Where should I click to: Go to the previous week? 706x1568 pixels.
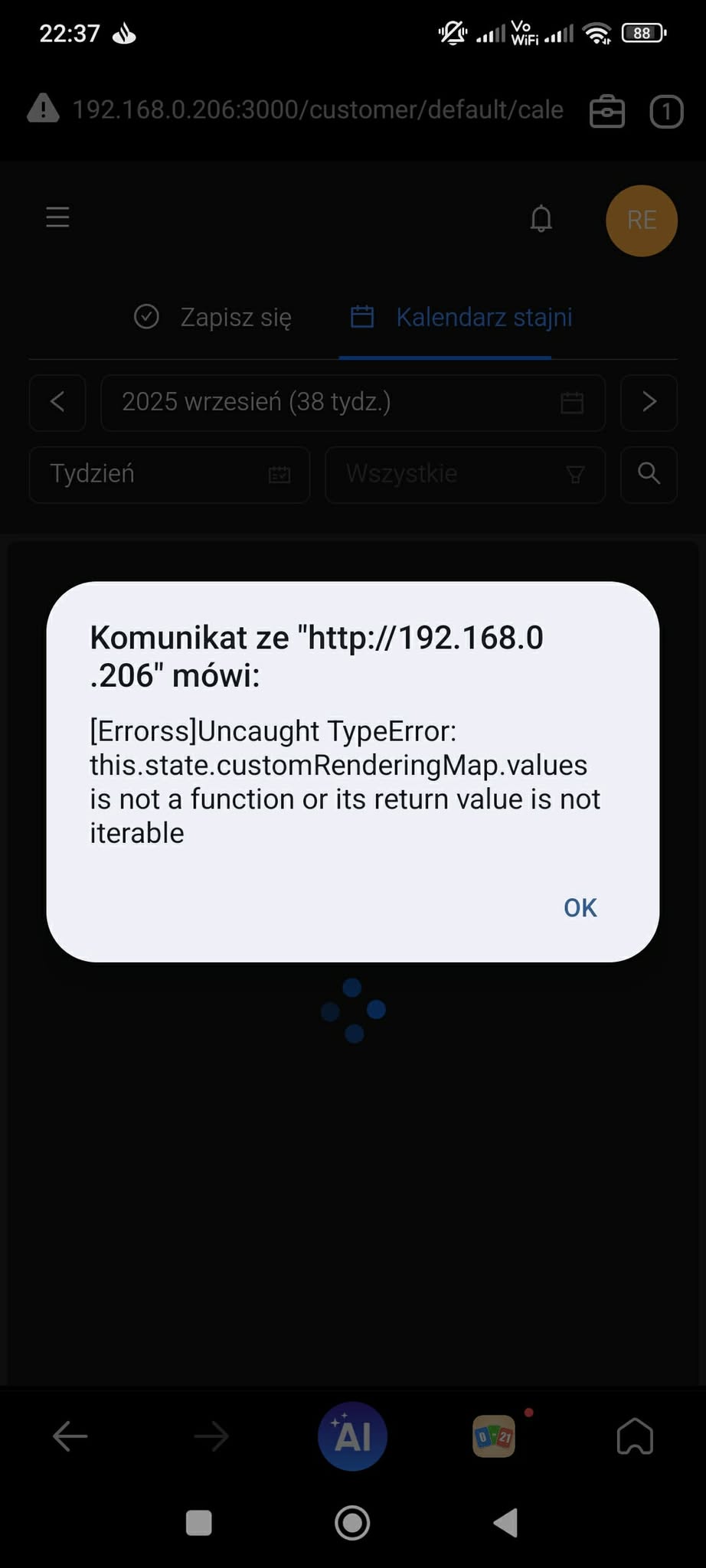tap(57, 402)
